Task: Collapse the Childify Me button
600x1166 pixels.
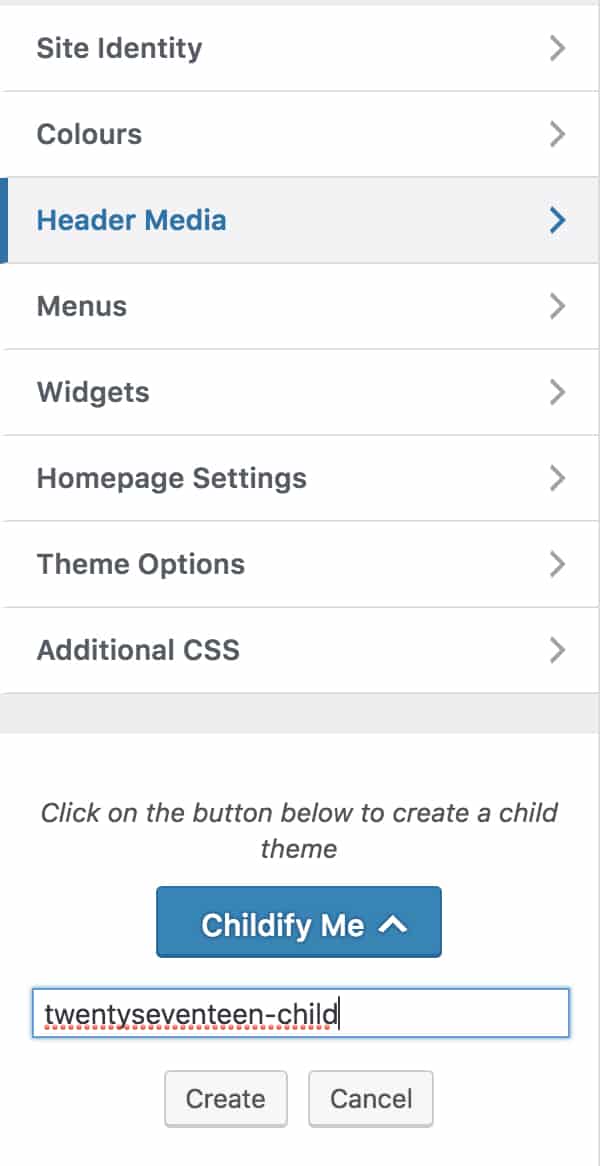Action: click(298, 924)
